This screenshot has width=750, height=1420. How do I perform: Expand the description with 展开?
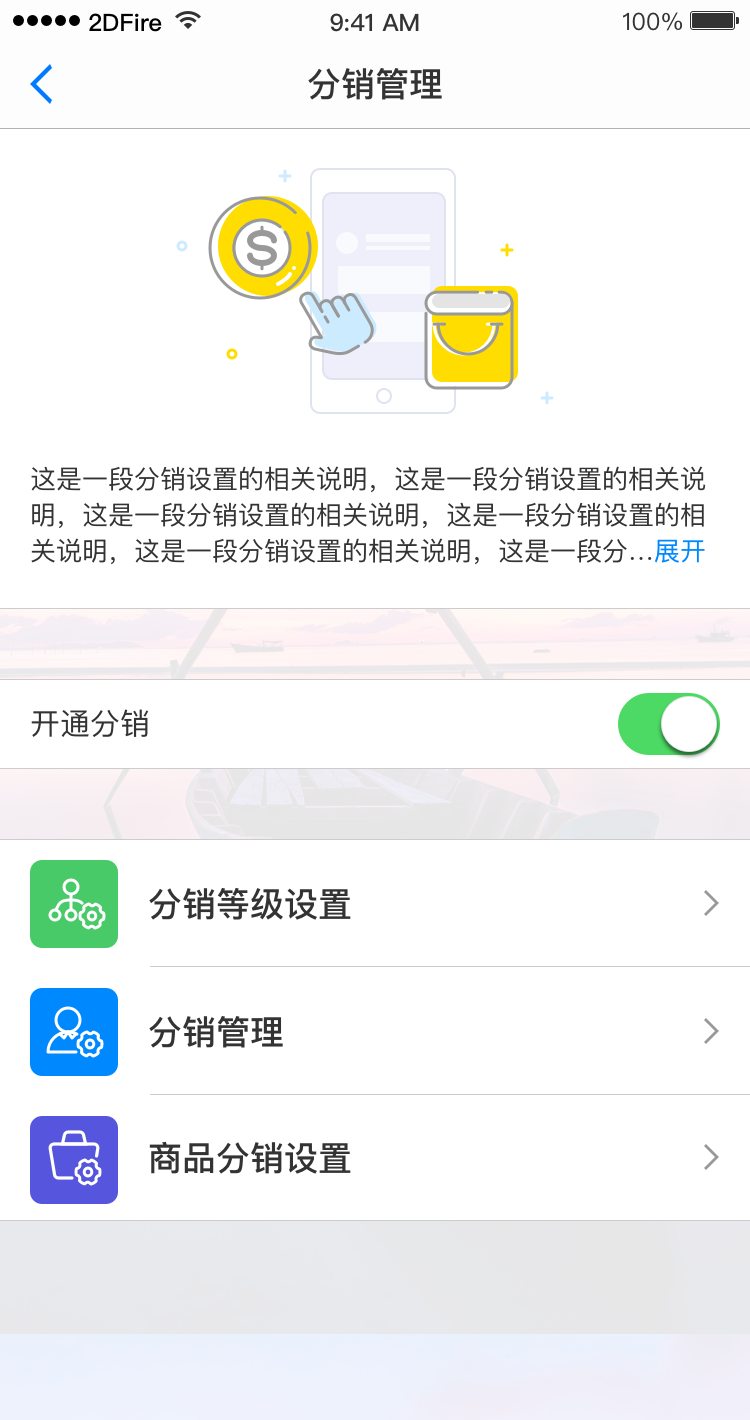pos(680,551)
